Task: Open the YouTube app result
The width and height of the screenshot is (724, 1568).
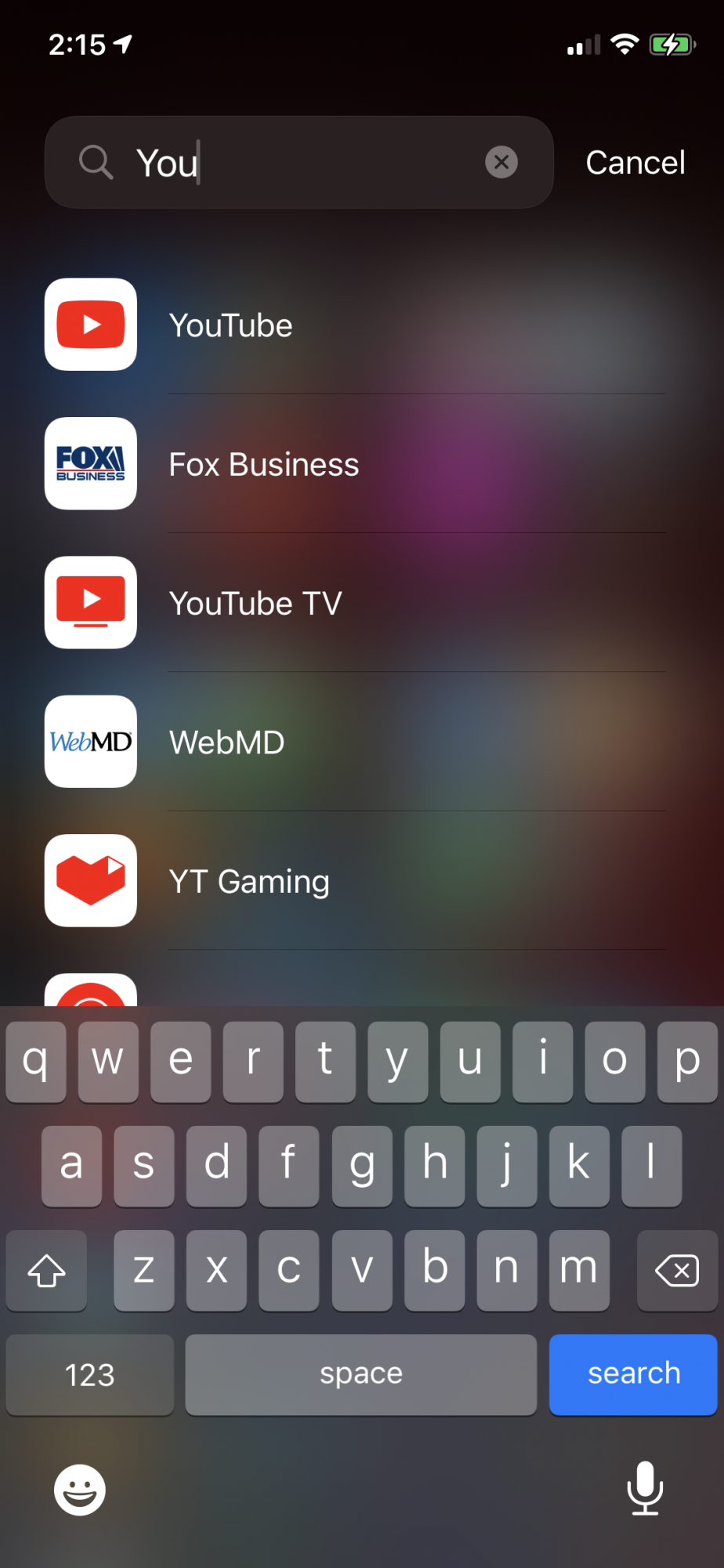Action: (356, 325)
